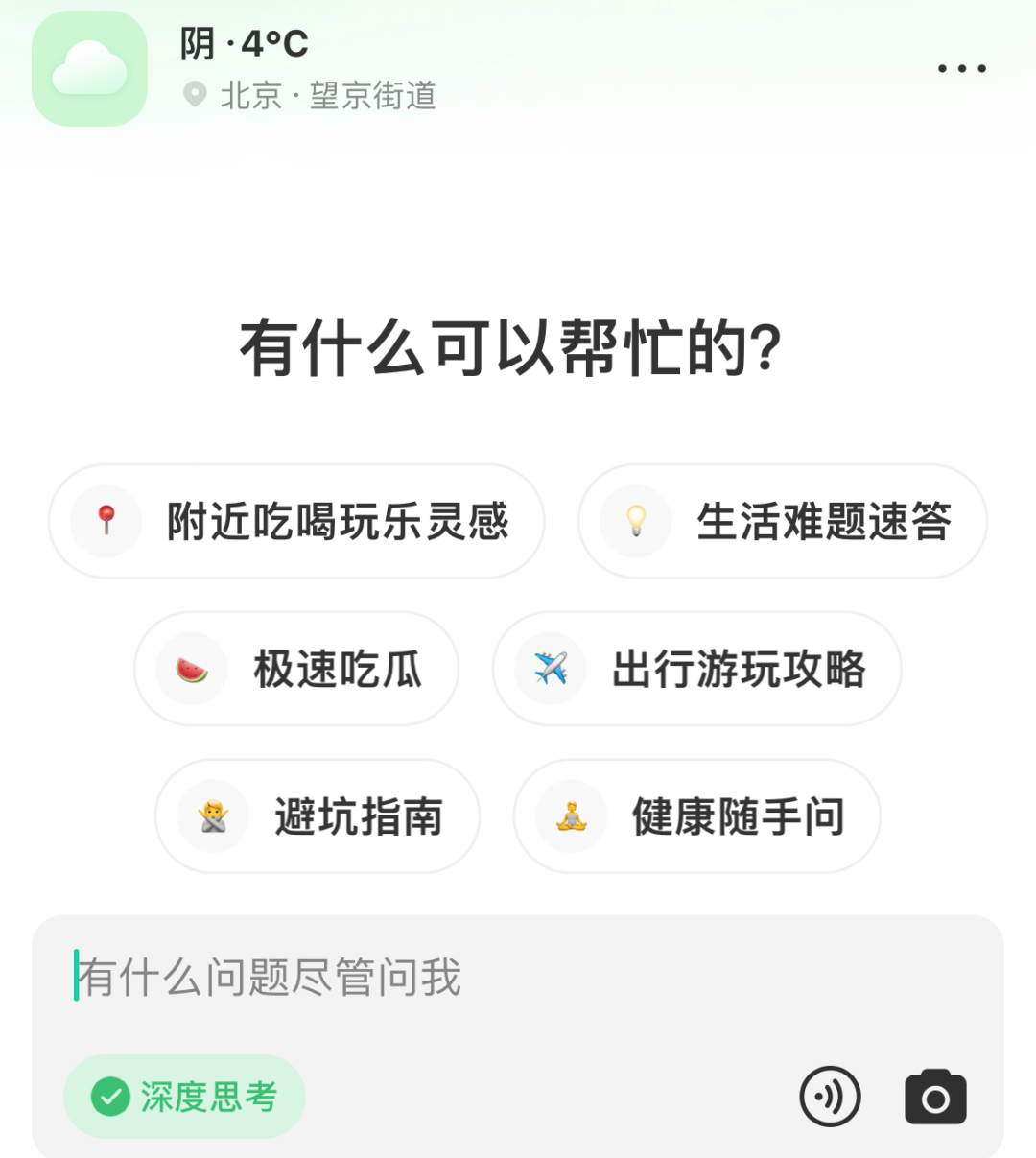Tap the 附近吃喝玩乐灵感 suggestion chip
The width and height of the screenshot is (1036, 1158).
(296, 521)
